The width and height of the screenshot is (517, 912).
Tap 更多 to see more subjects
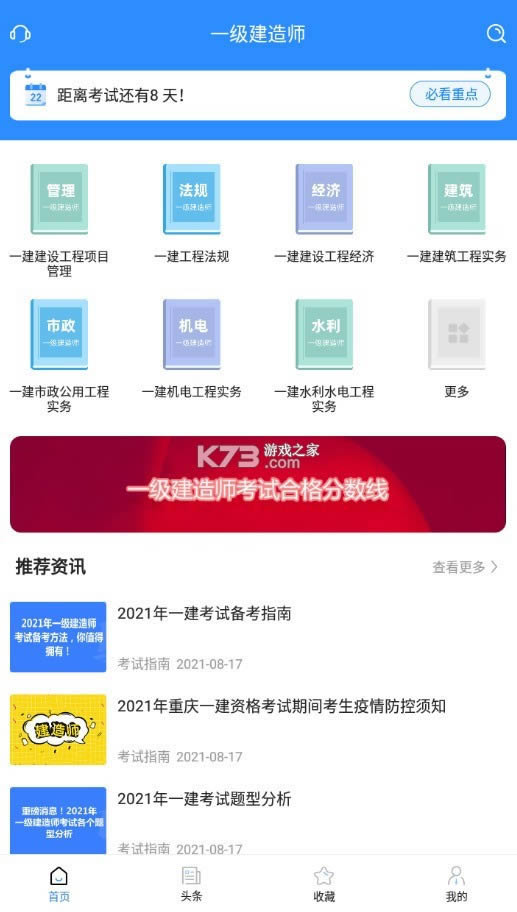pyautogui.click(x=457, y=349)
